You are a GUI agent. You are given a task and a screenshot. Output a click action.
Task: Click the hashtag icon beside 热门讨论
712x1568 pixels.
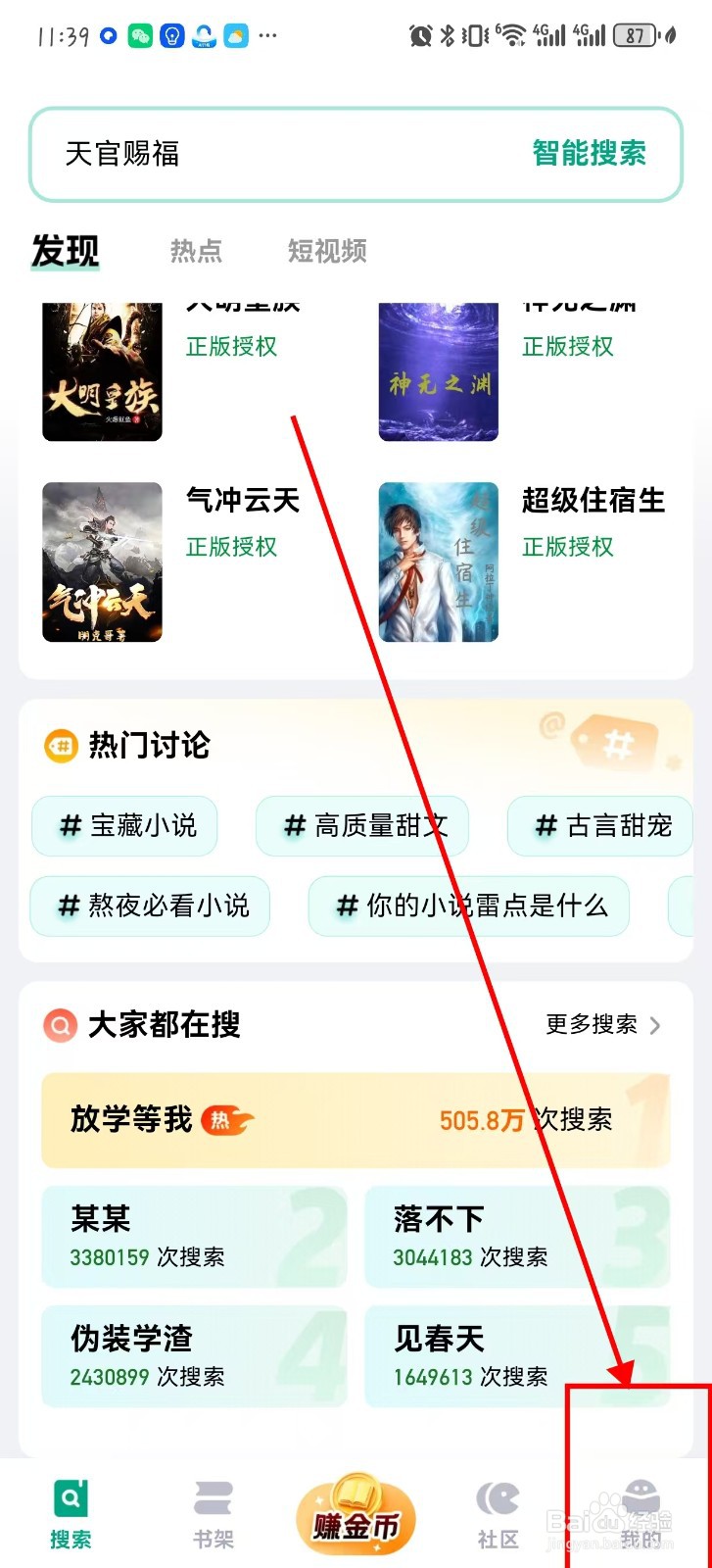point(59,746)
